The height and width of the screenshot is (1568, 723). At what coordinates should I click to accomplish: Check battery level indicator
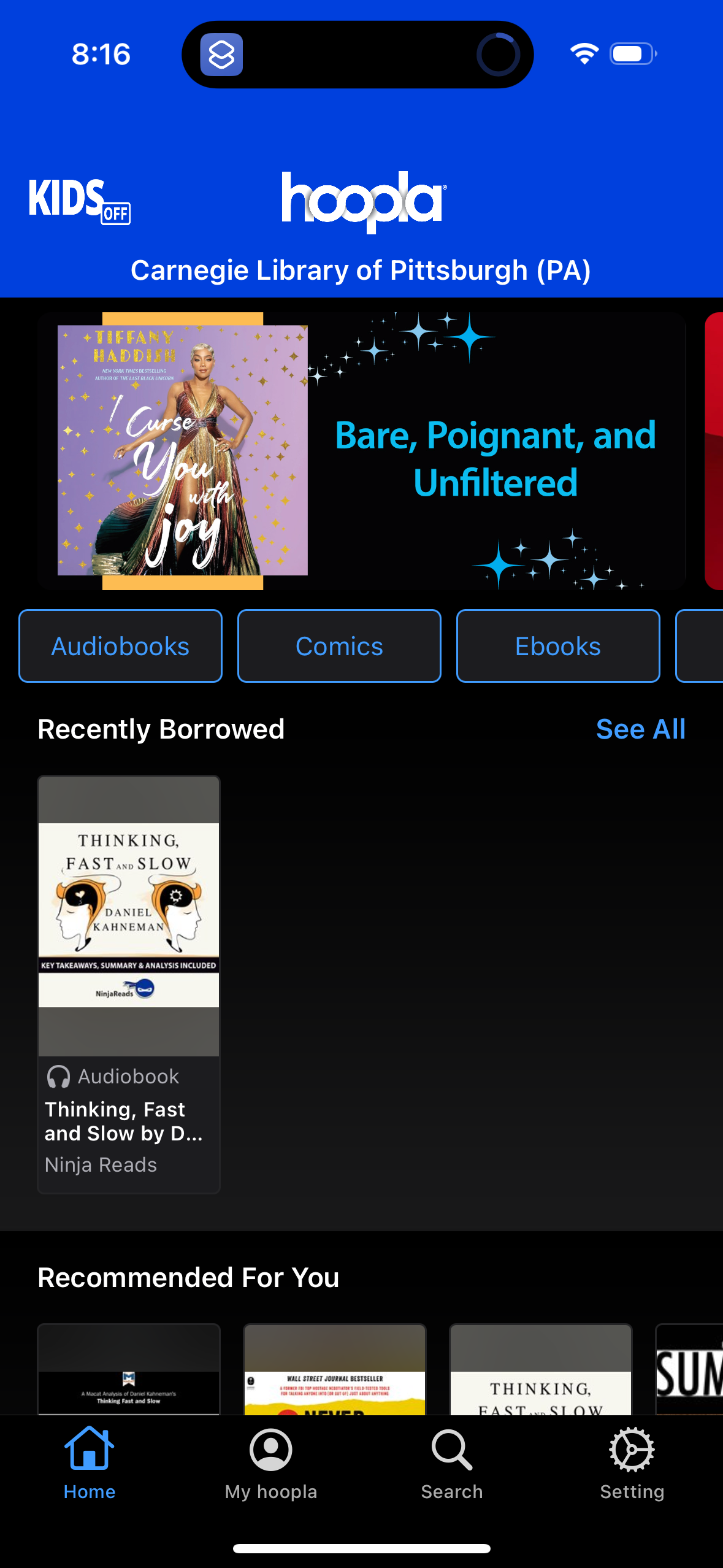630,54
